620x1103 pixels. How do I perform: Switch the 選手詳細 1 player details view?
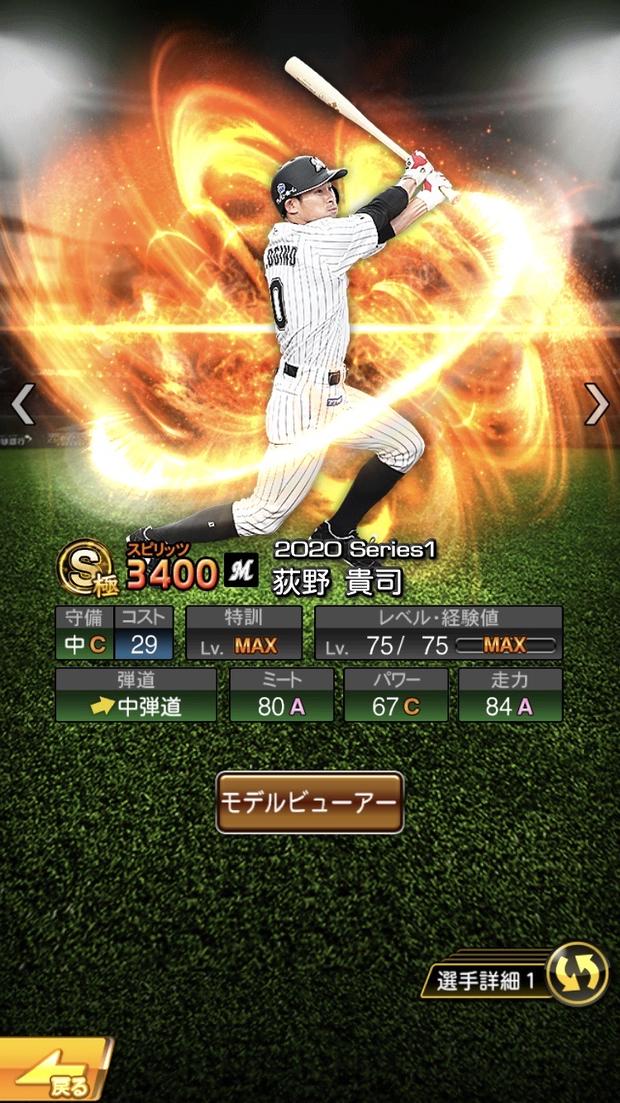click(x=577, y=974)
